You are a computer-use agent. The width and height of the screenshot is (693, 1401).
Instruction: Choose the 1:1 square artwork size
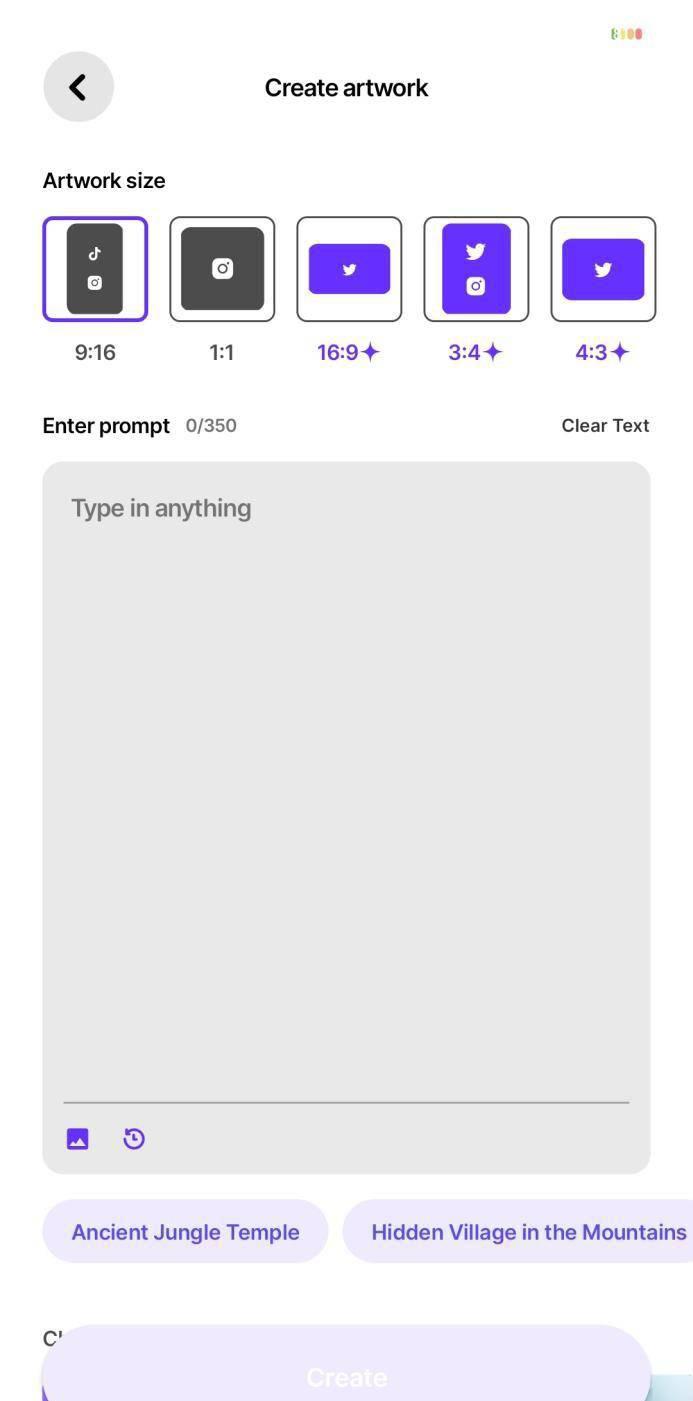[x=222, y=269]
